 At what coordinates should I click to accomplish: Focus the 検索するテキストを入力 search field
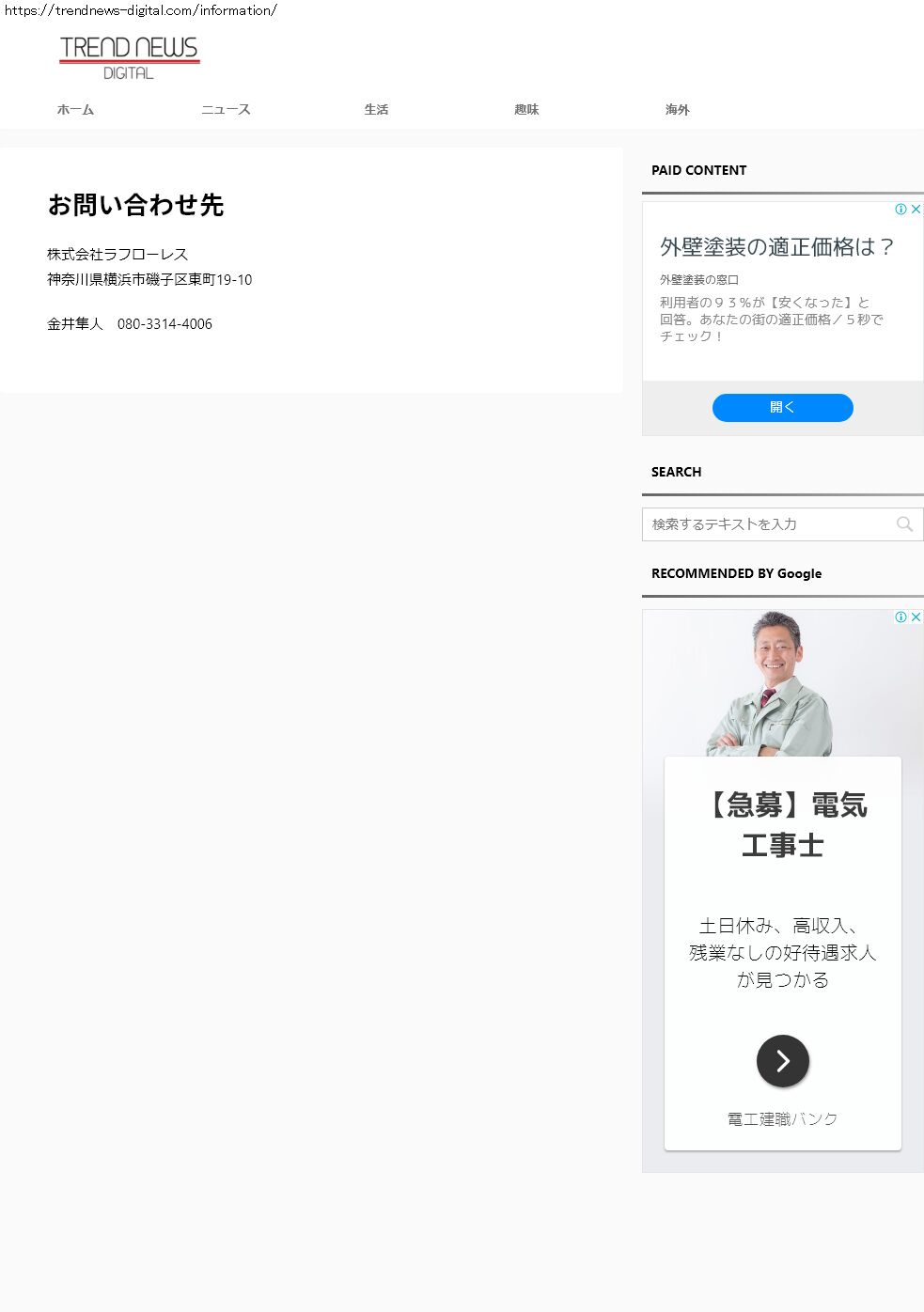point(766,524)
